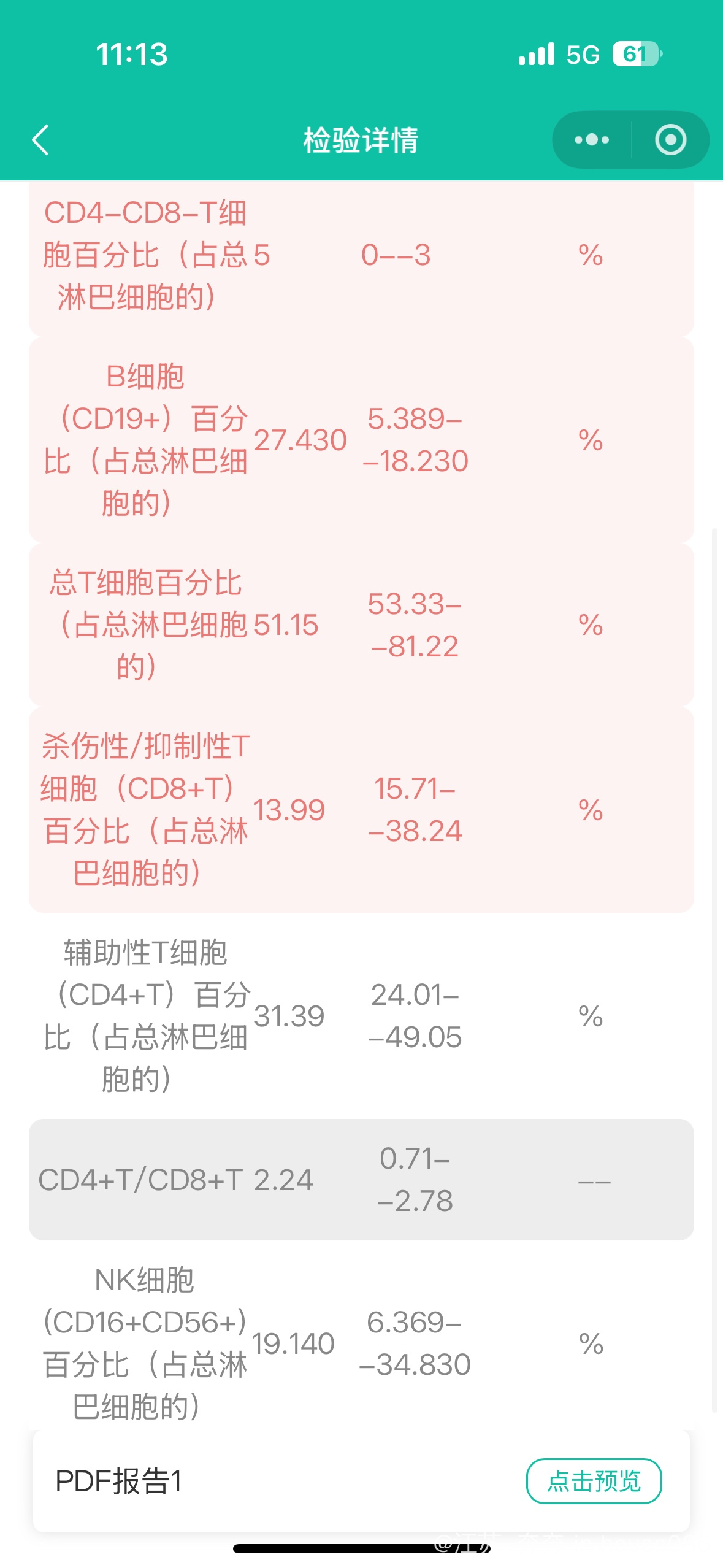Close the mini program with the circle button
Image resolution: width=723 pixels, height=1568 pixels.
point(670,140)
